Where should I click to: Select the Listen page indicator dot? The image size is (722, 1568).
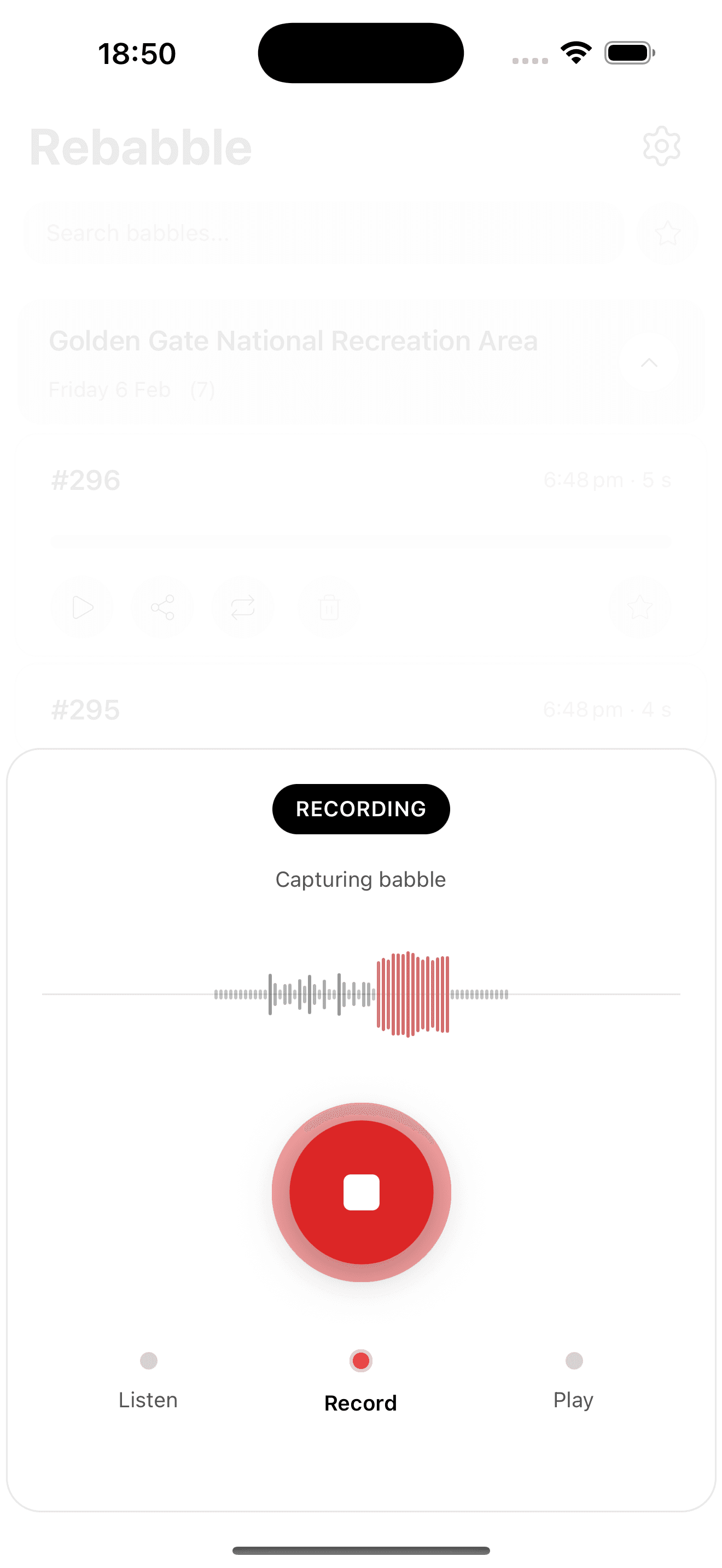point(148,1361)
